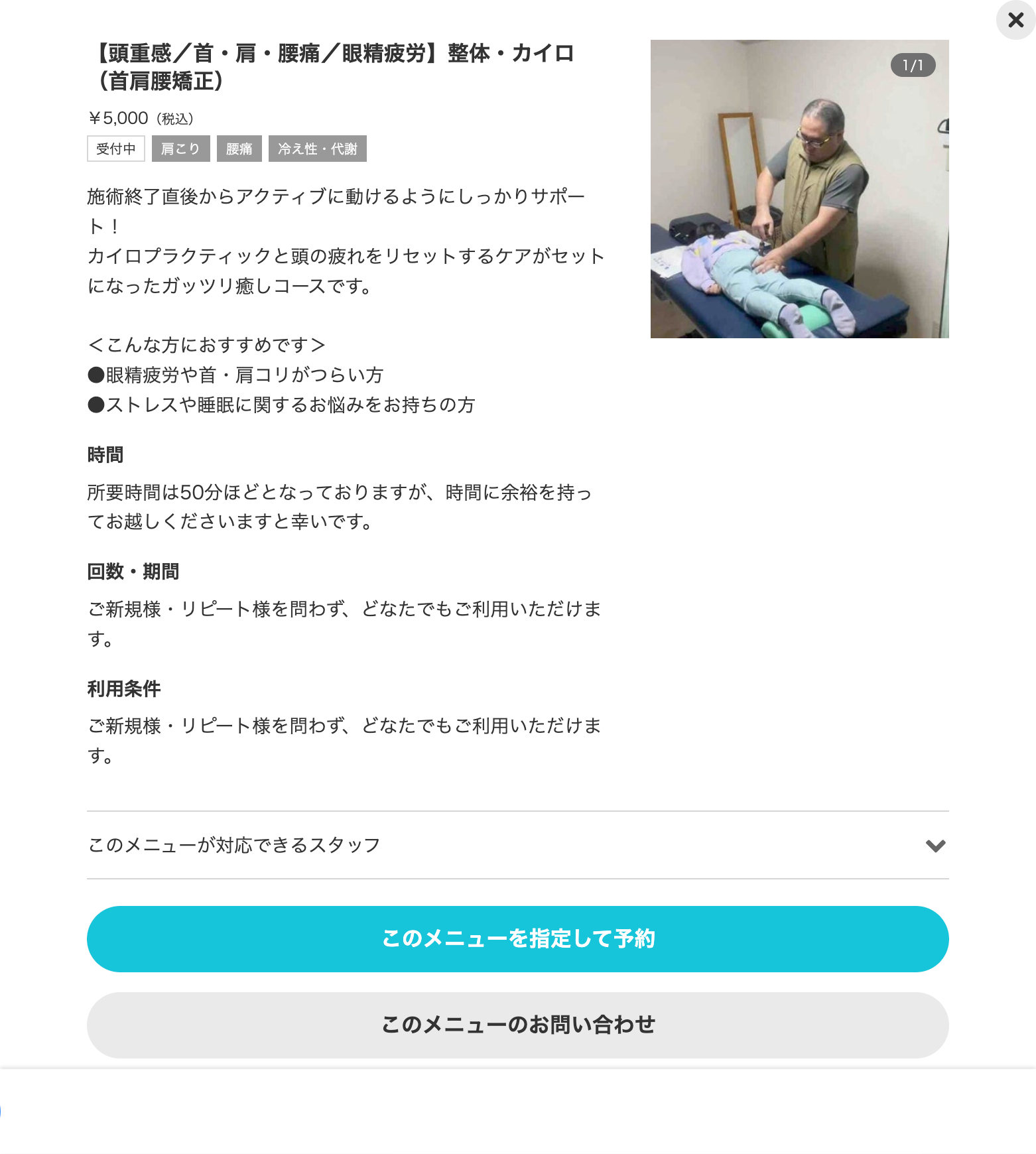Select the 腰痛 tag
This screenshot has height=1154, width=1036.
(239, 149)
